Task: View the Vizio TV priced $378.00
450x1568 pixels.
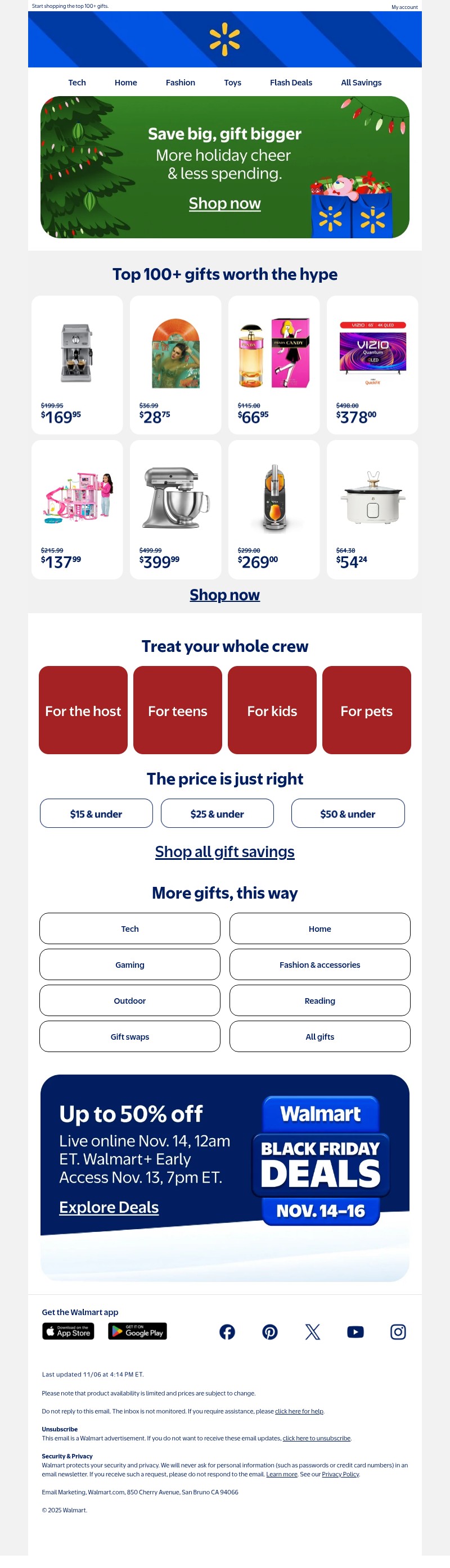Action: point(372,364)
